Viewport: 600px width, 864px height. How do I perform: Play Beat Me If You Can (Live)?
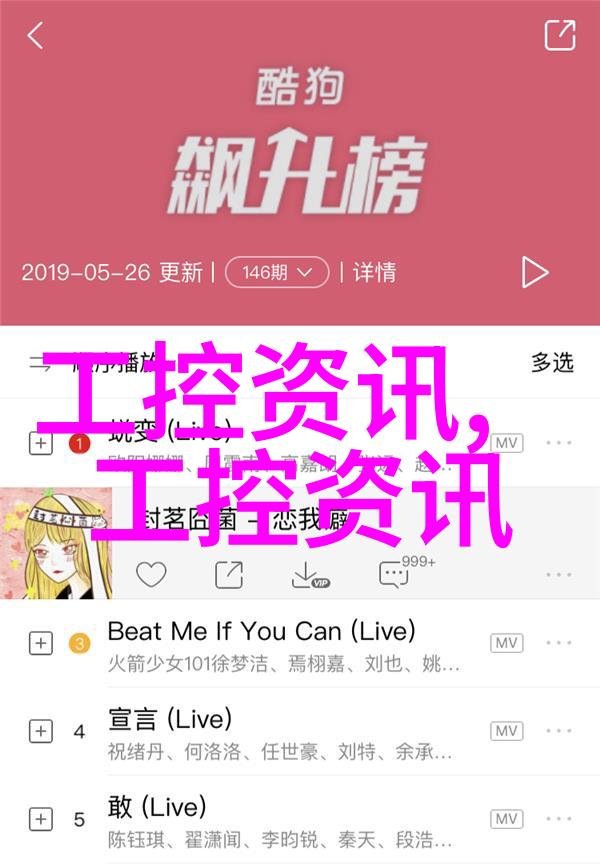260,631
